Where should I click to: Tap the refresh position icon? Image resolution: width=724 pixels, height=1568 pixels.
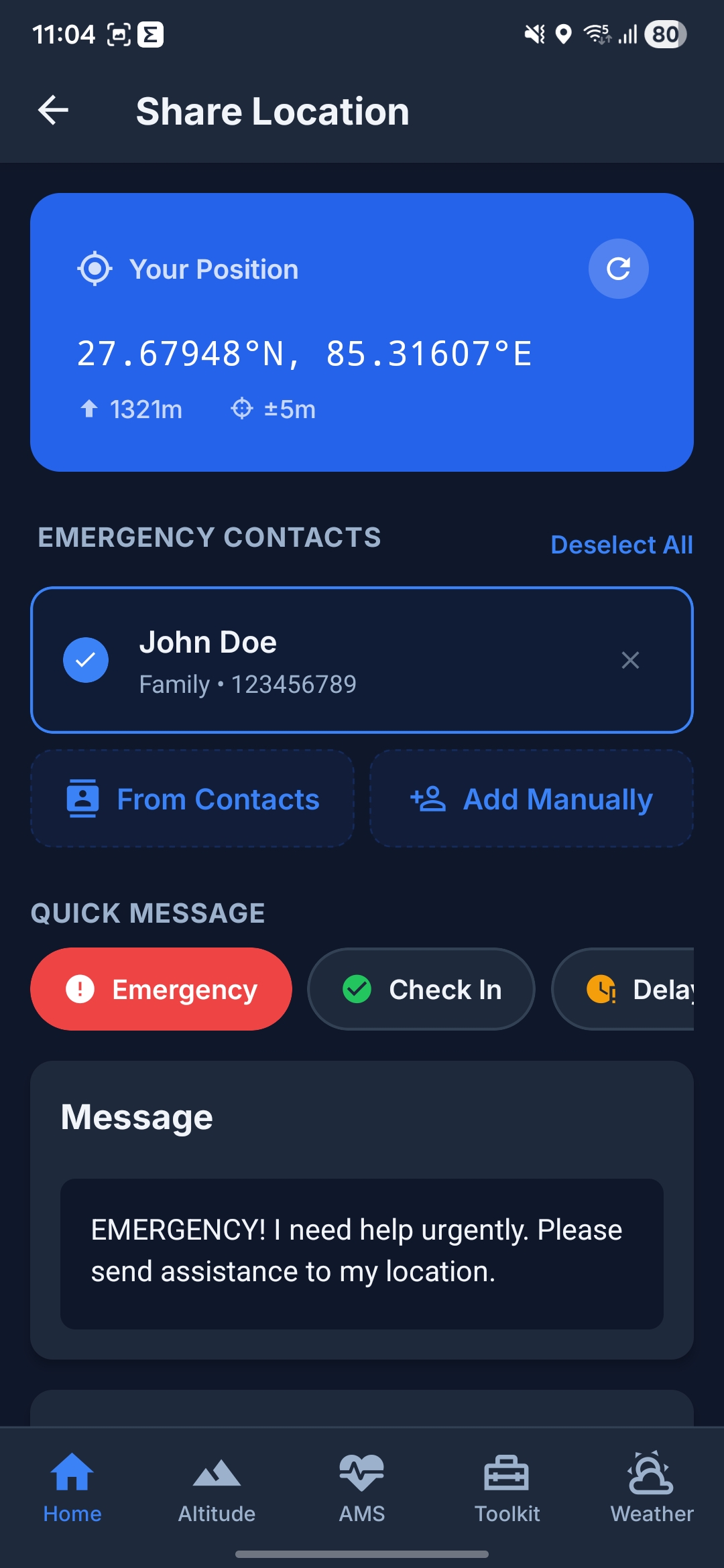(618, 268)
